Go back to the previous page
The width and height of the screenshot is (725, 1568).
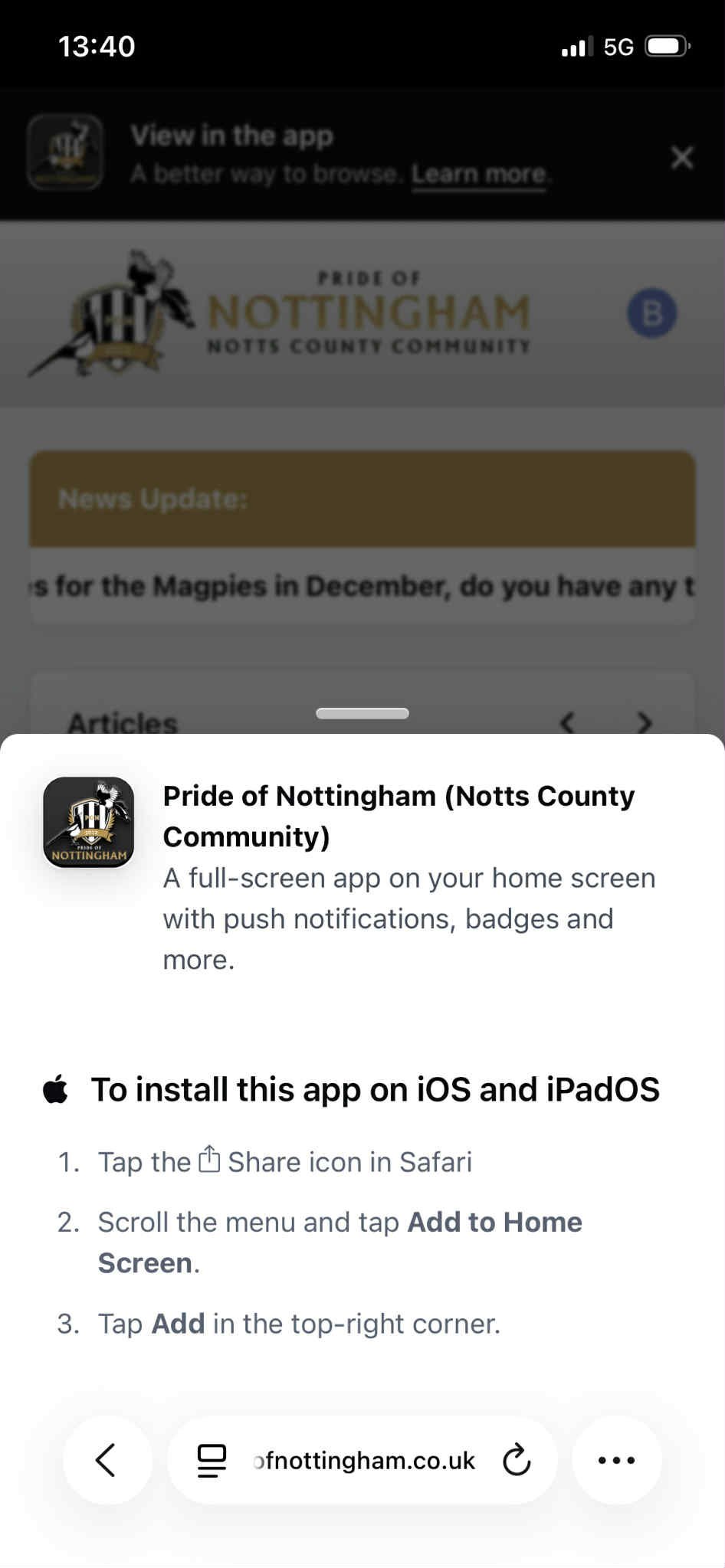click(107, 1460)
